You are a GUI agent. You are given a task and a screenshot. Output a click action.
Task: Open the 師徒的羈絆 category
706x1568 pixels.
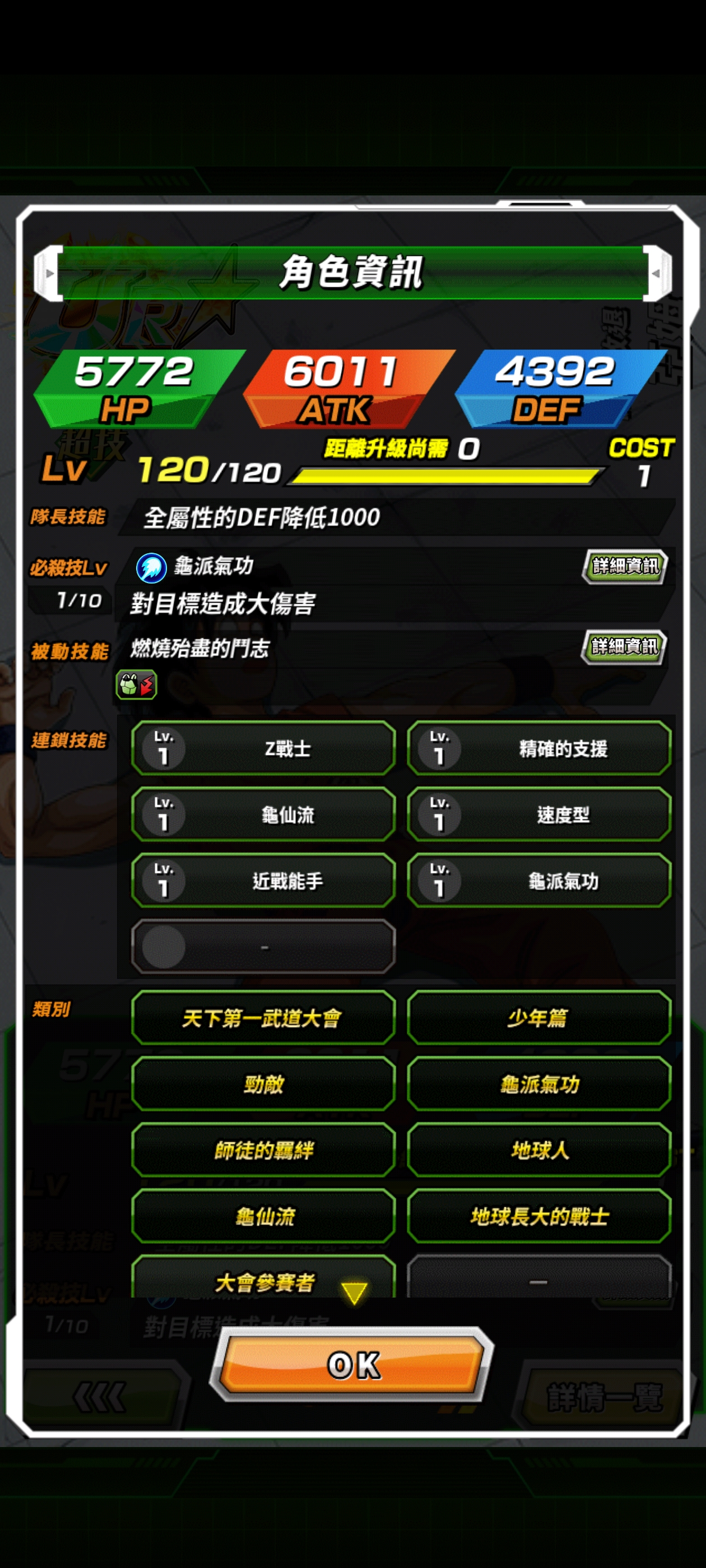(263, 1150)
